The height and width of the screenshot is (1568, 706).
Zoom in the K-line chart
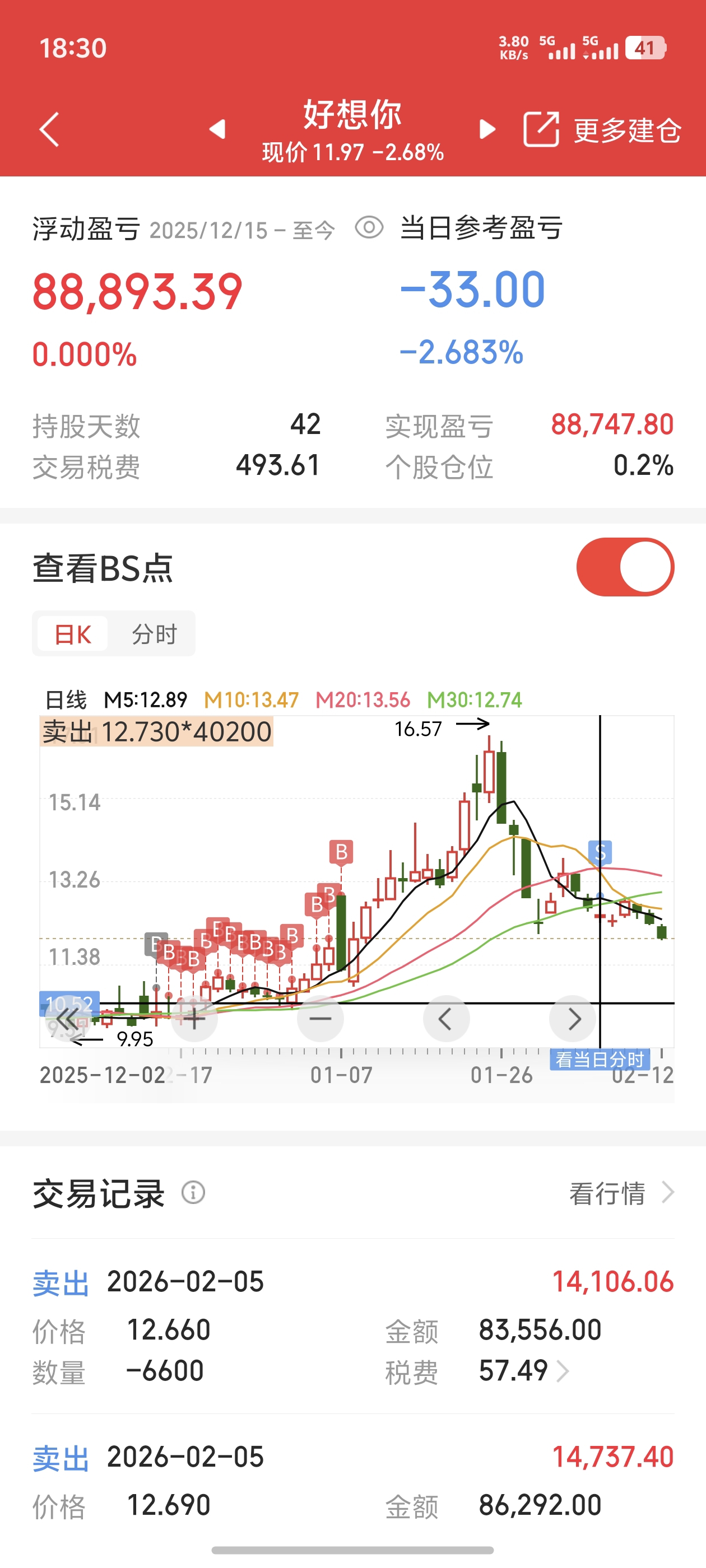pos(194,1019)
